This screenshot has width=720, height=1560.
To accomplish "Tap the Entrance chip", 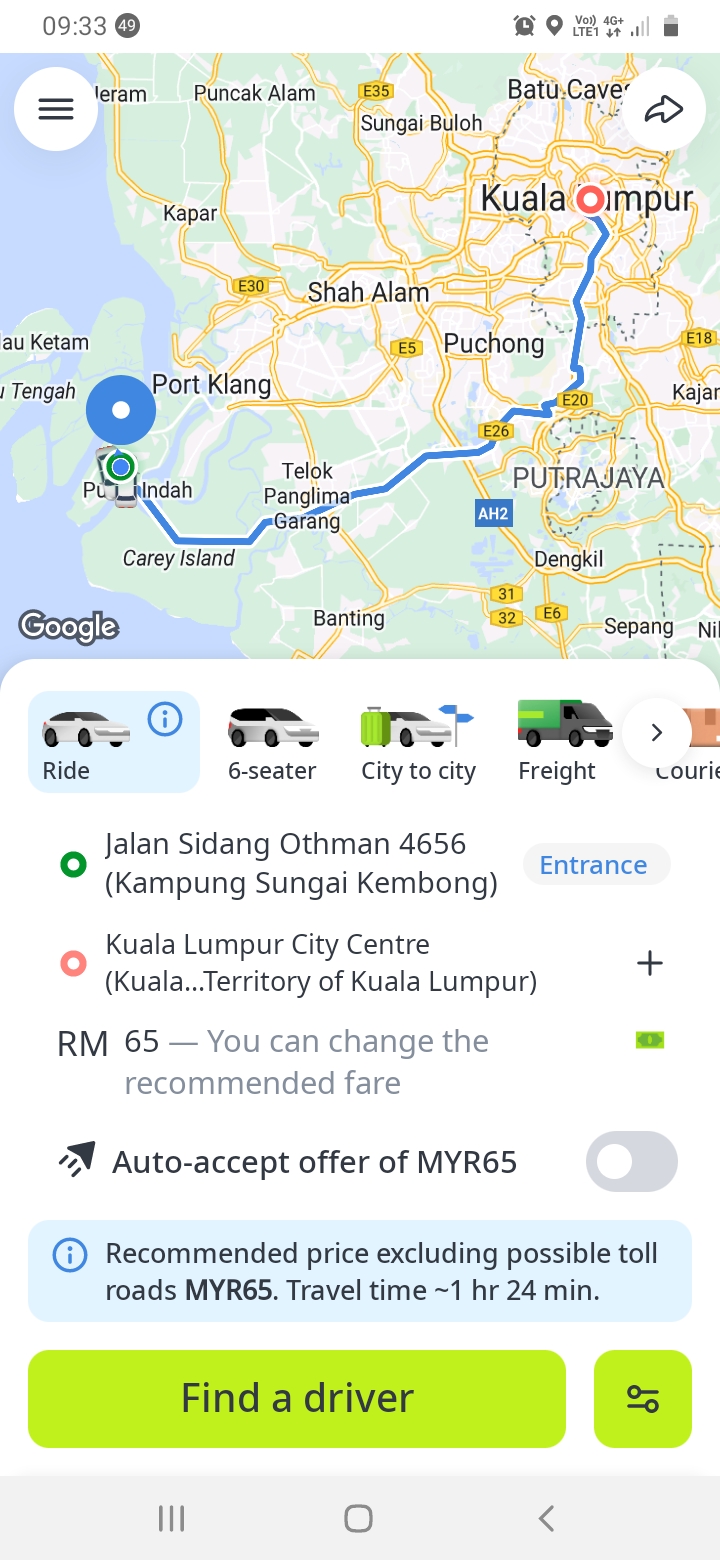I will (593, 865).
